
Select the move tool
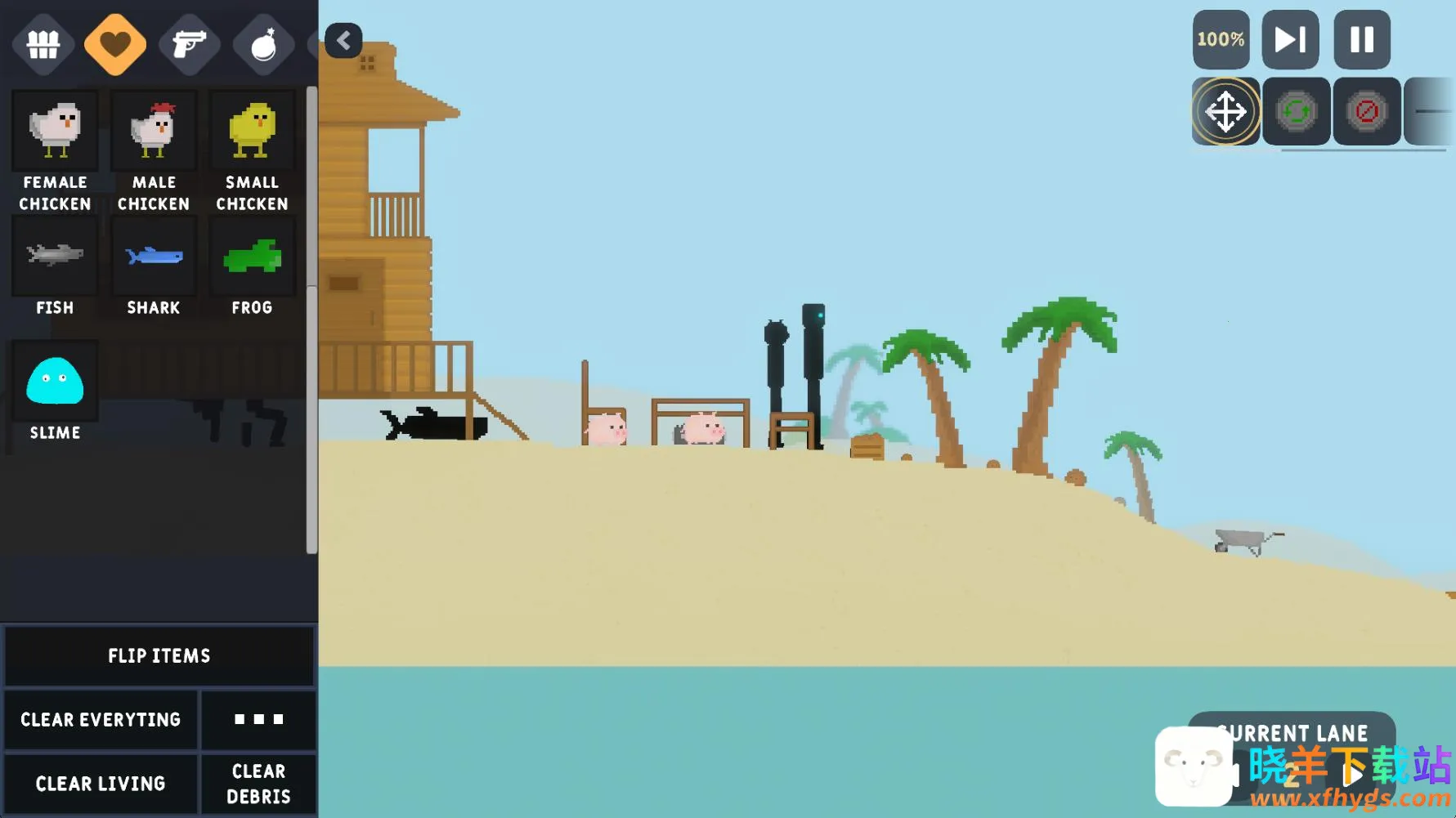tap(1225, 111)
